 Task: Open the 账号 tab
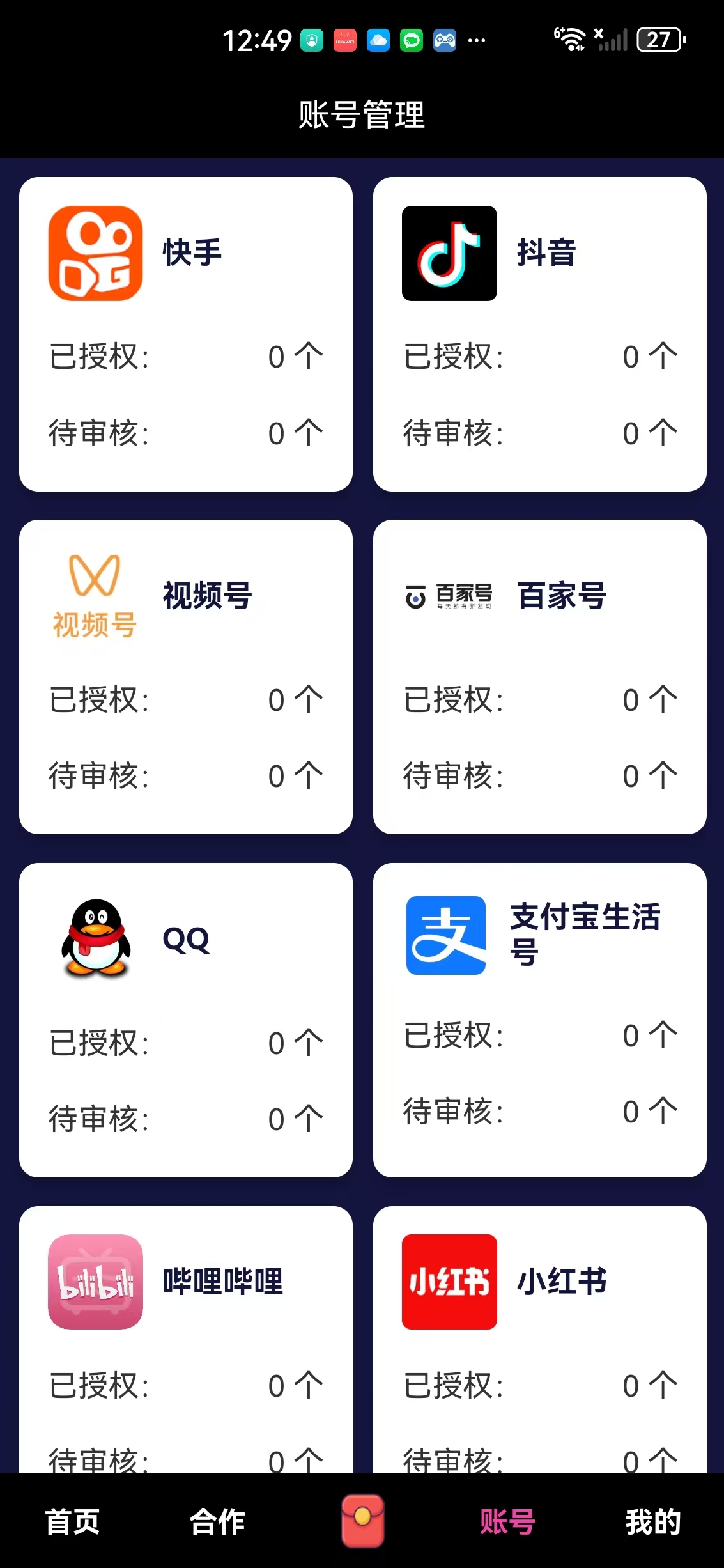pos(507,1523)
